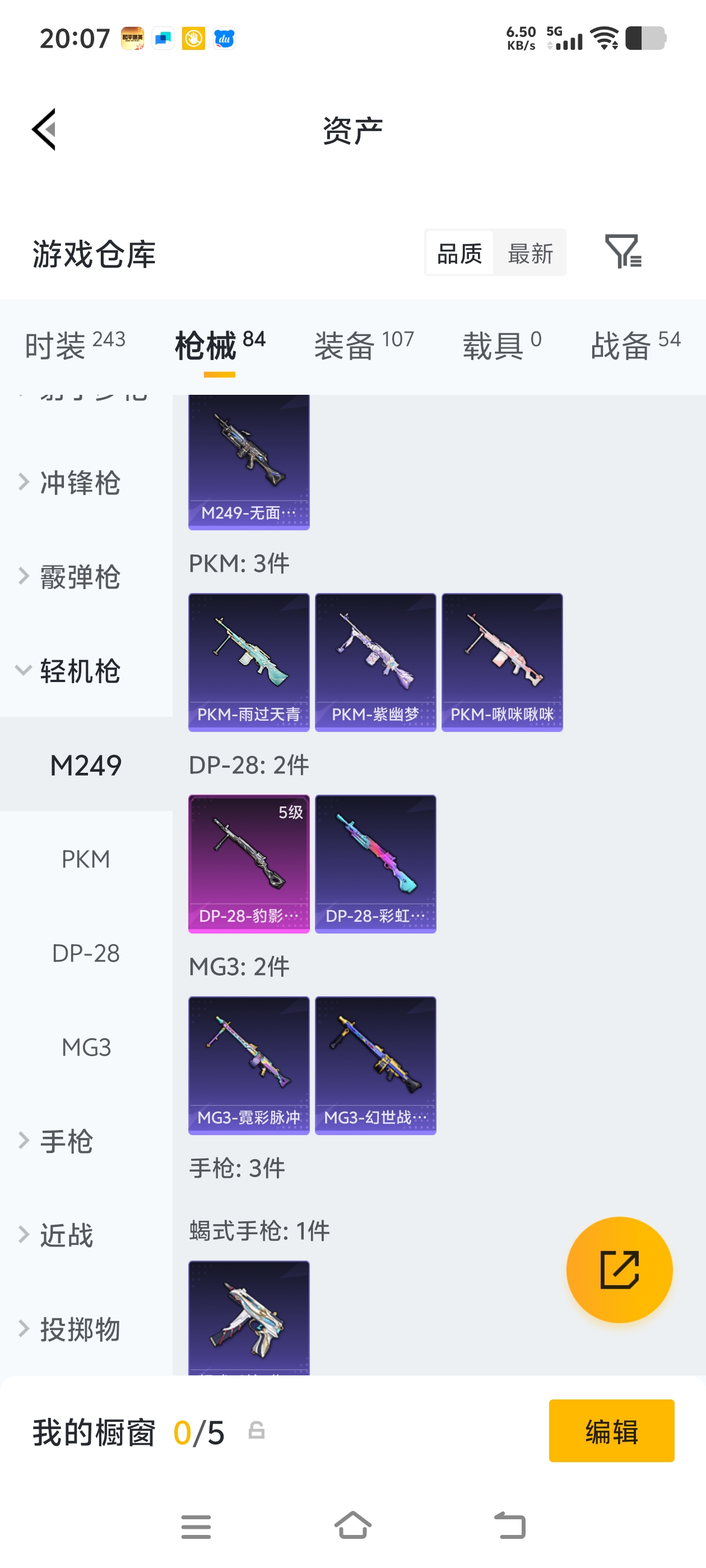Select the 品质 sorting option

pos(461,253)
